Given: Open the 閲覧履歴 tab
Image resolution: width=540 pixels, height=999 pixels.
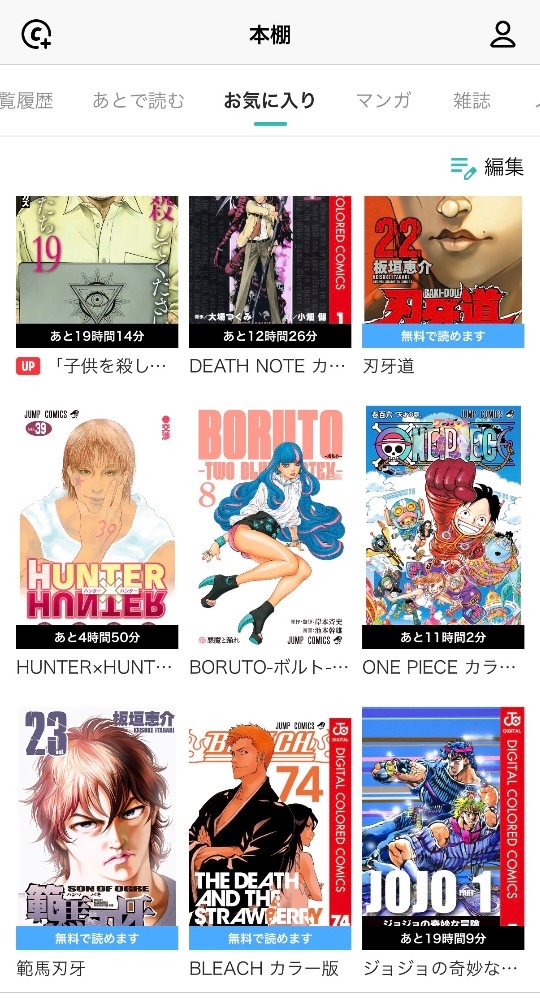Looking at the screenshot, I should (26, 100).
